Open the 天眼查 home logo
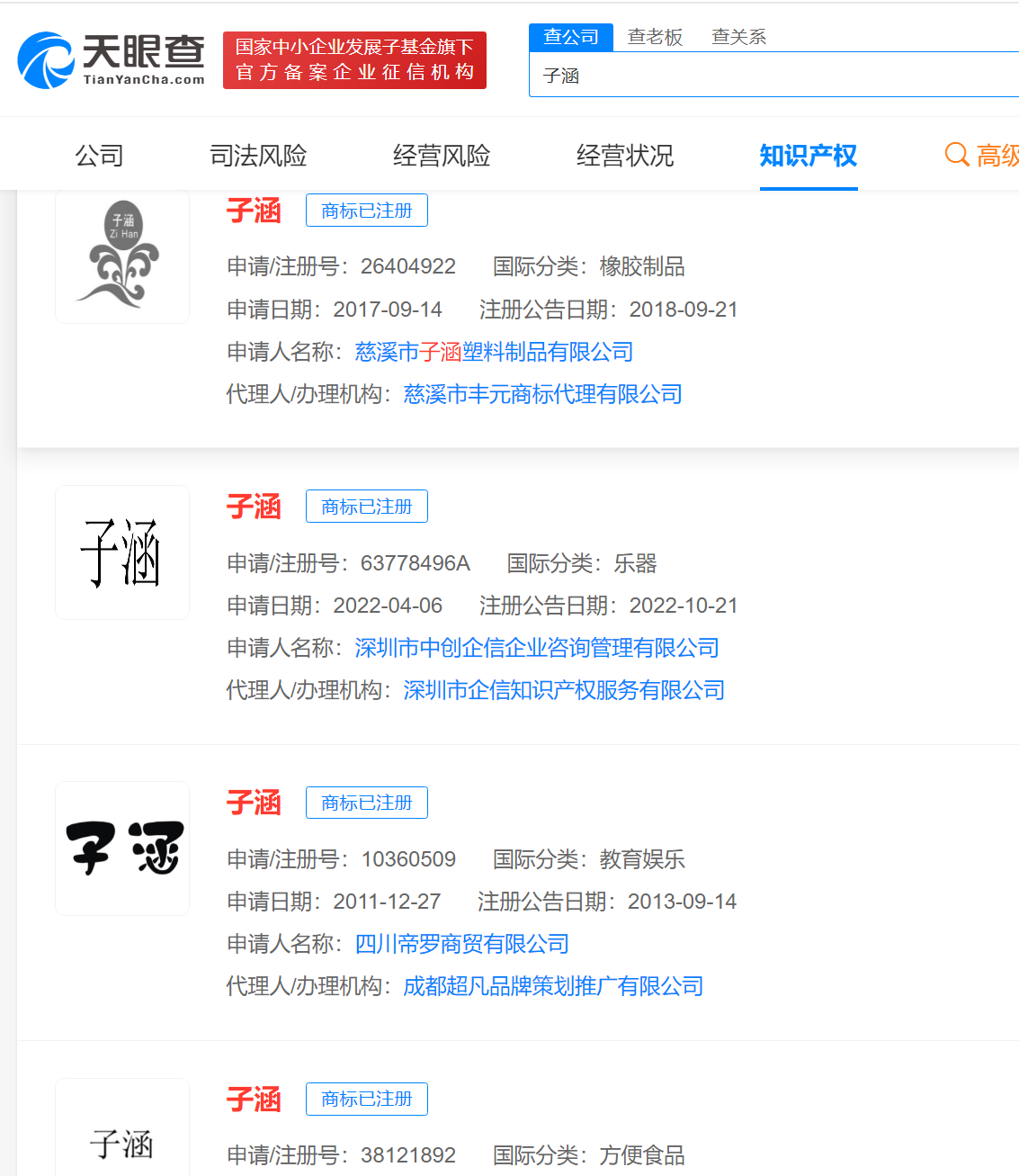Image resolution: width=1019 pixels, height=1176 pixels. pyautogui.click(x=112, y=60)
